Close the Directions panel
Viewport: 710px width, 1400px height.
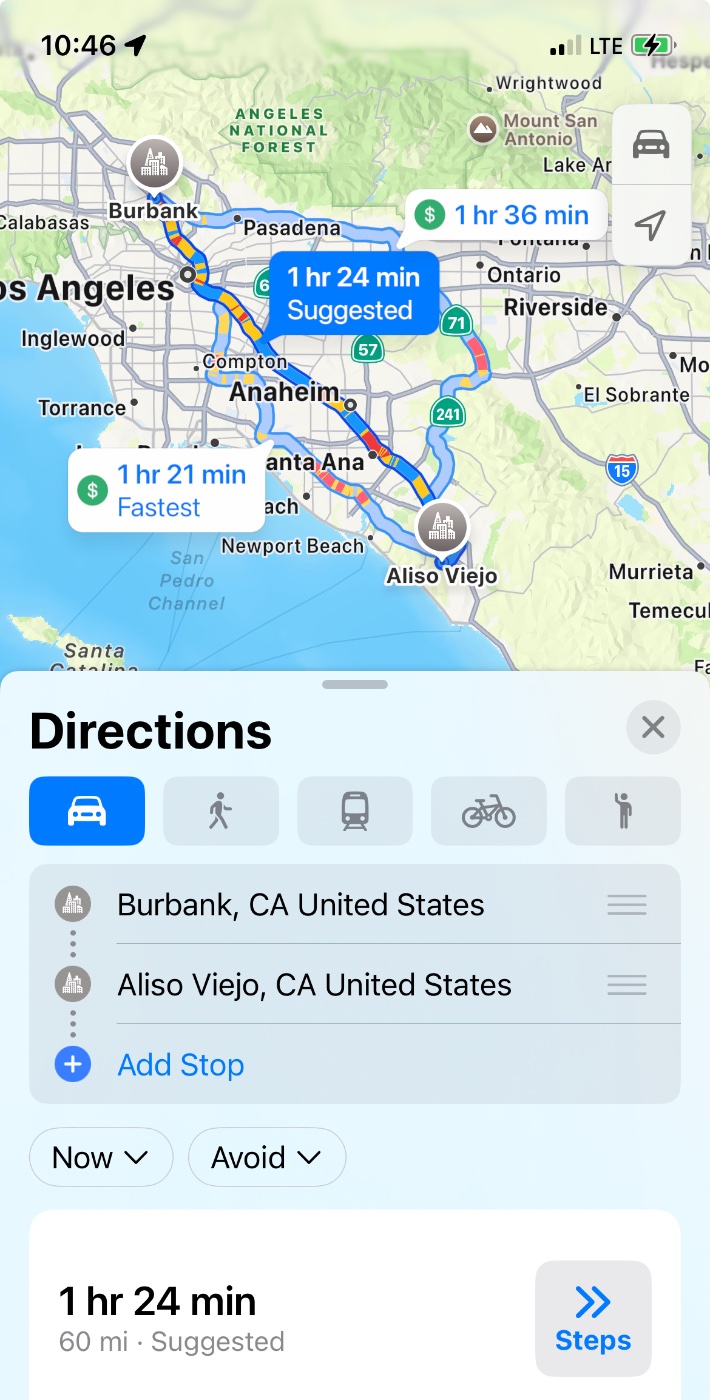(x=653, y=727)
